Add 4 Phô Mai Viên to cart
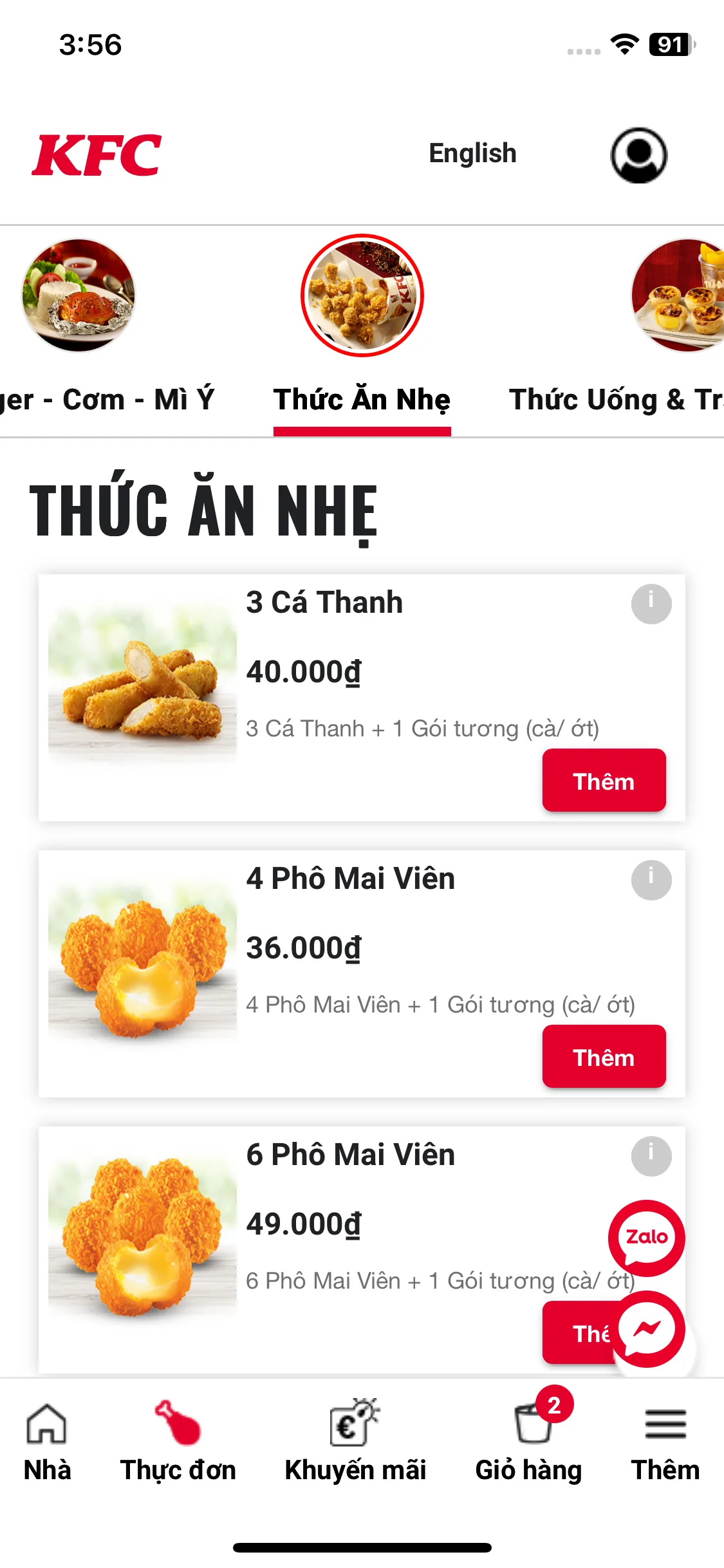This screenshot has height=1568, width=724. (603, 1057)
